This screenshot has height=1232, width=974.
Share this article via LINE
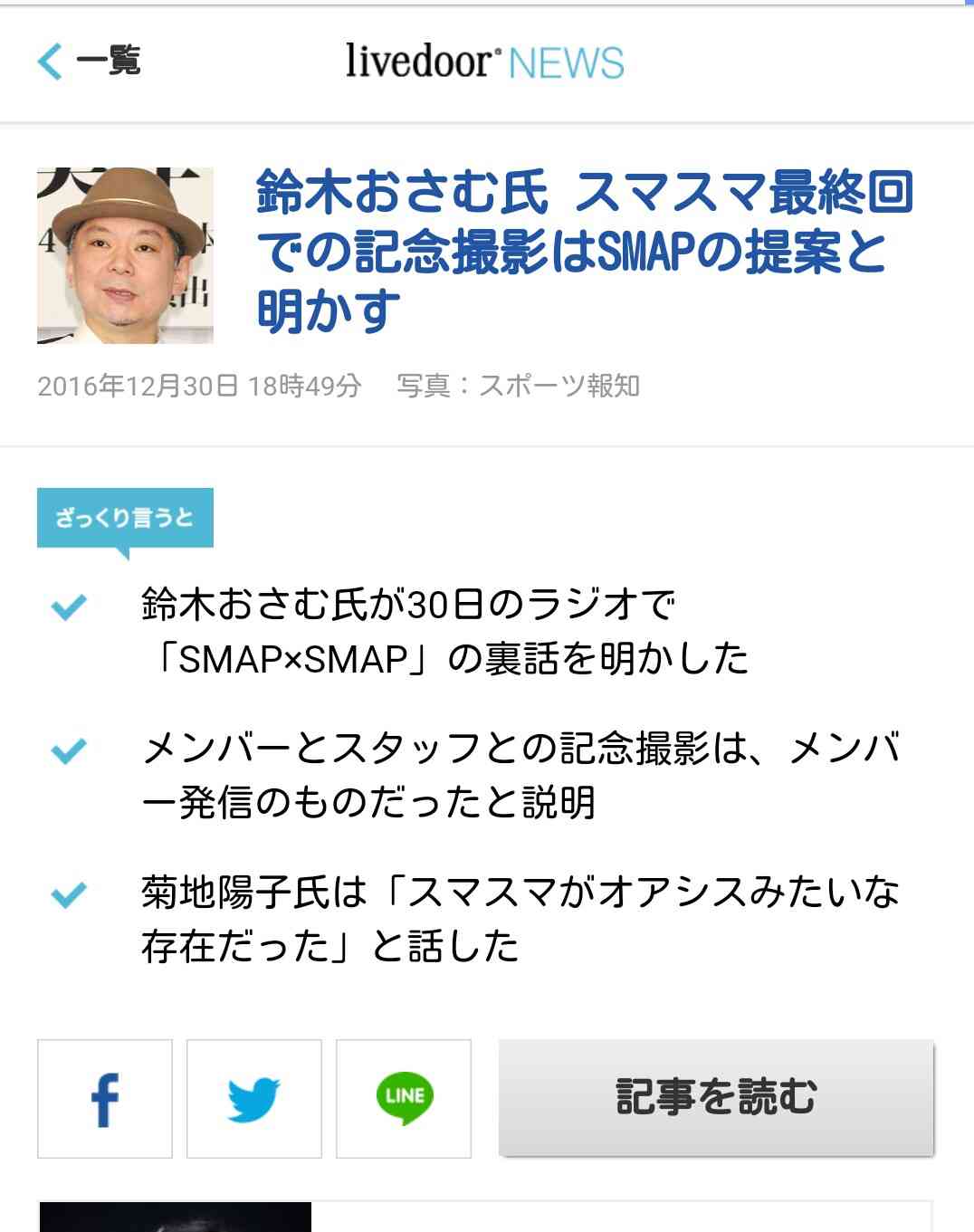[404, 1099]
